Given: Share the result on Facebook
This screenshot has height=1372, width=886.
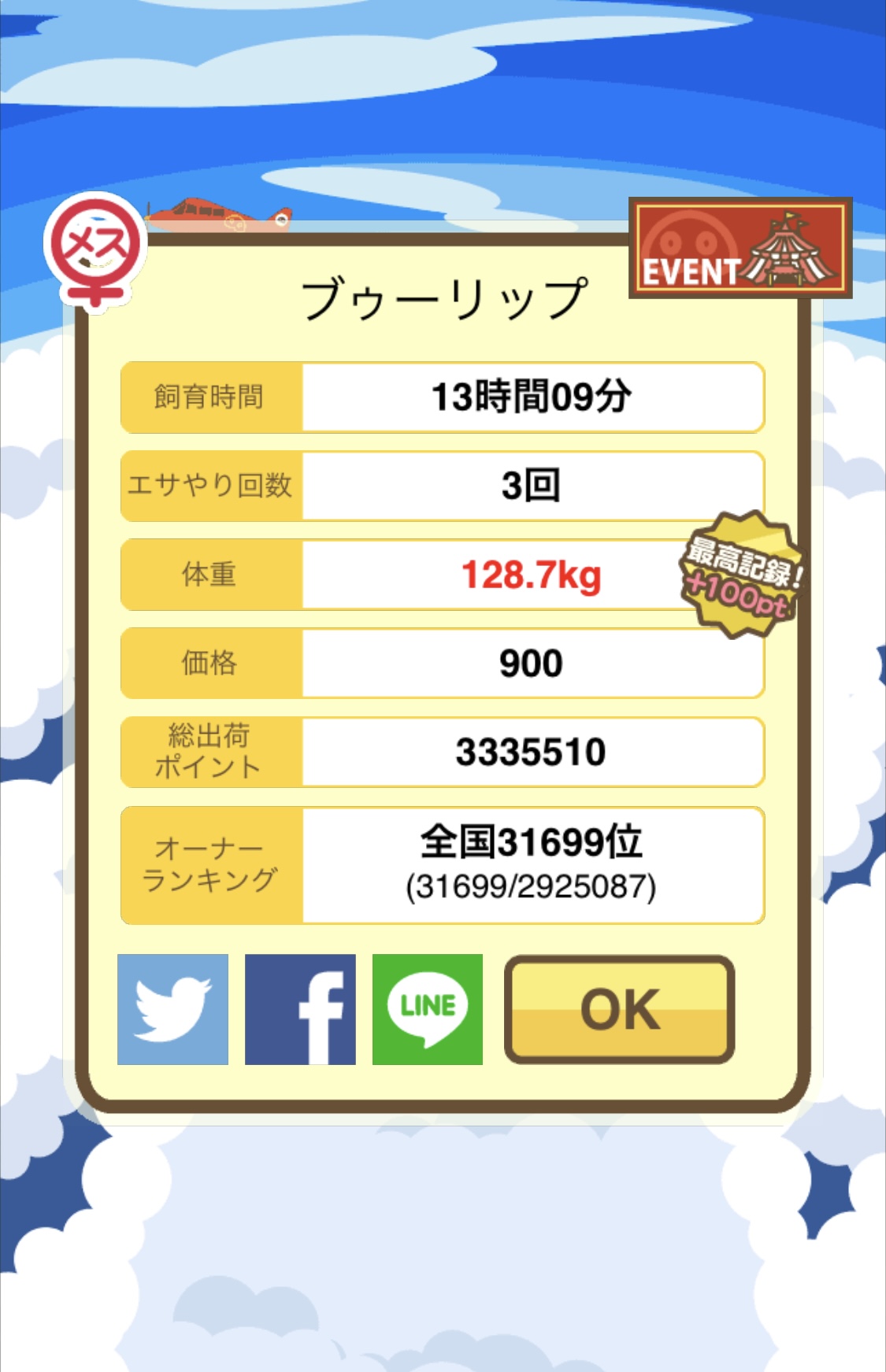Looking at the screenshot, I should pyautogui.click(x=300, y=1009).
